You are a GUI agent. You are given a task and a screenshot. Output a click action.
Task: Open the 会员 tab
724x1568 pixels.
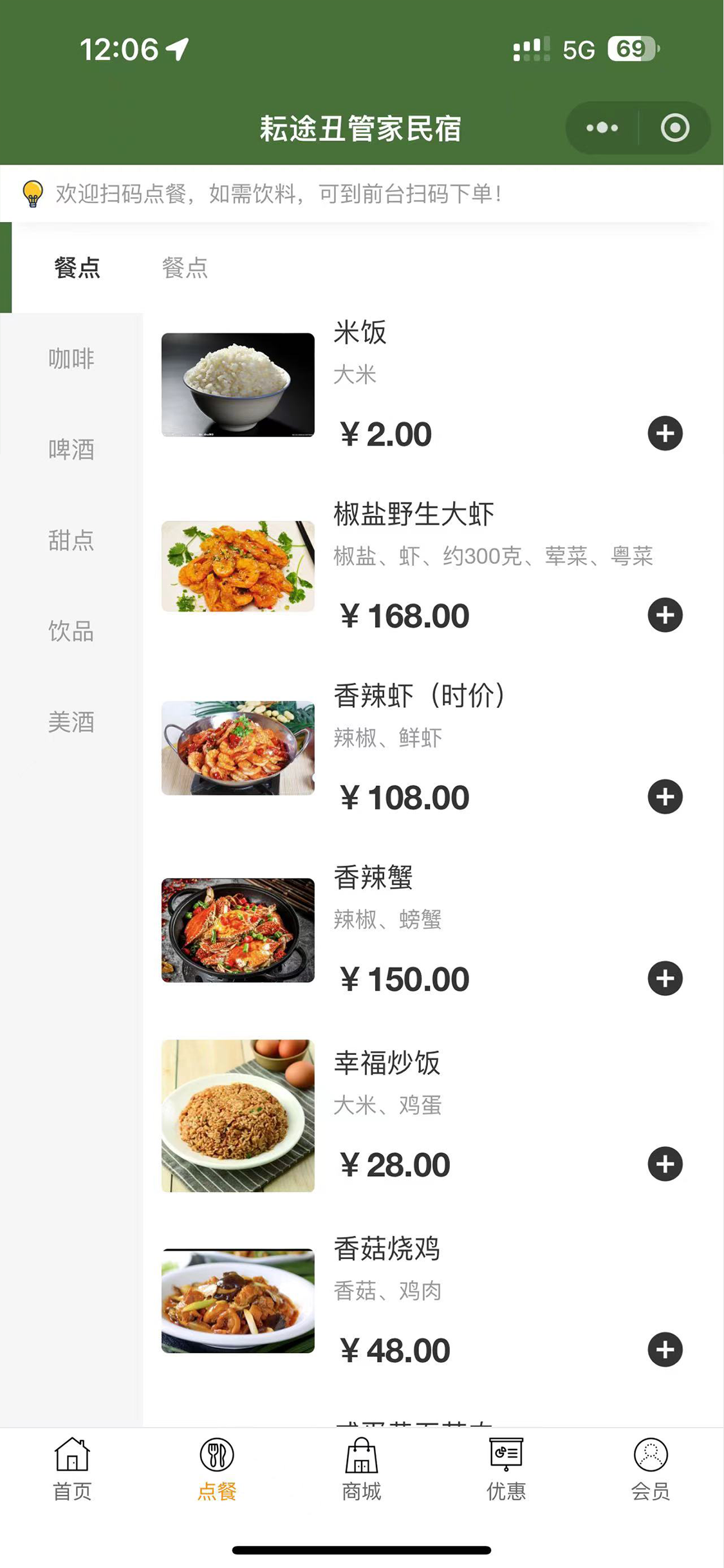[x=651, y=1470]
